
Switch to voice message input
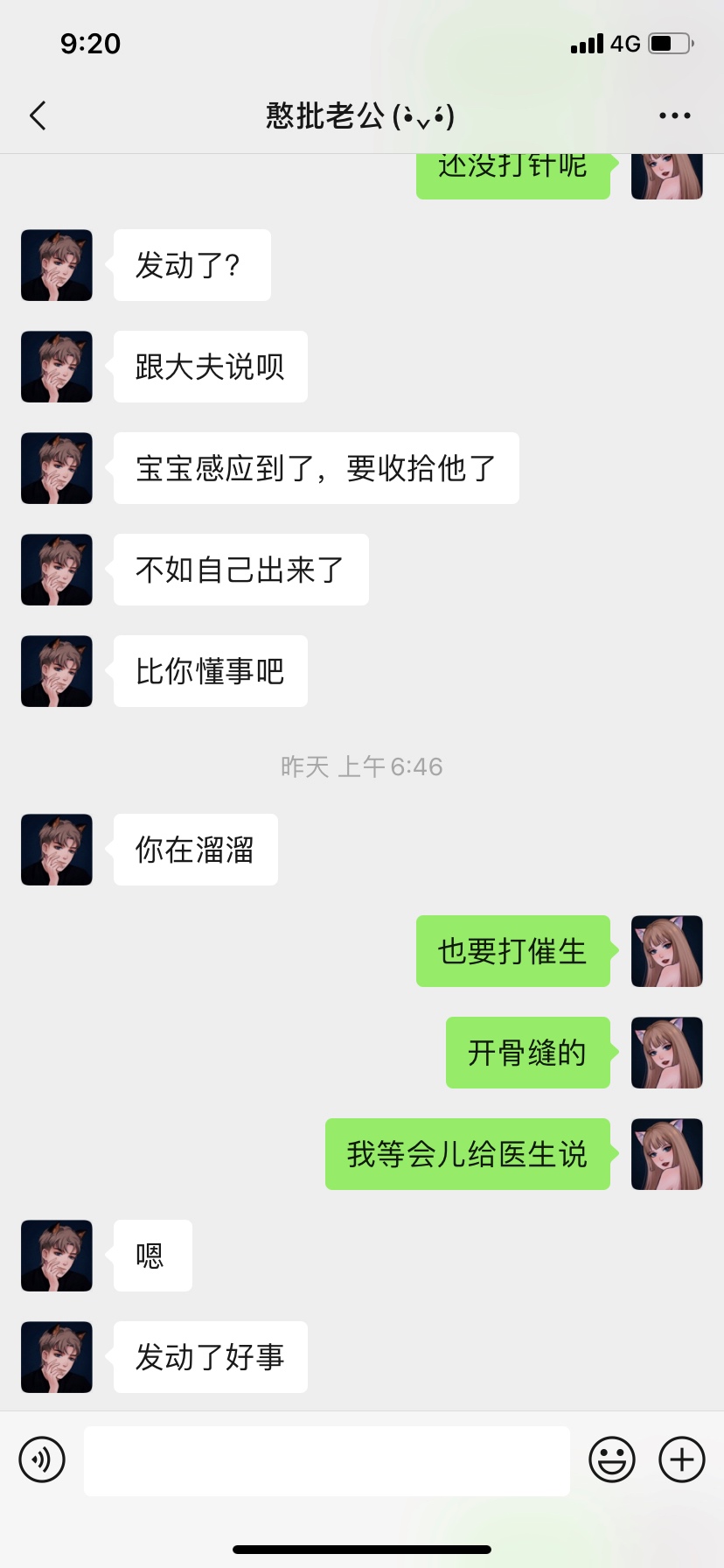coord(42,1459)
